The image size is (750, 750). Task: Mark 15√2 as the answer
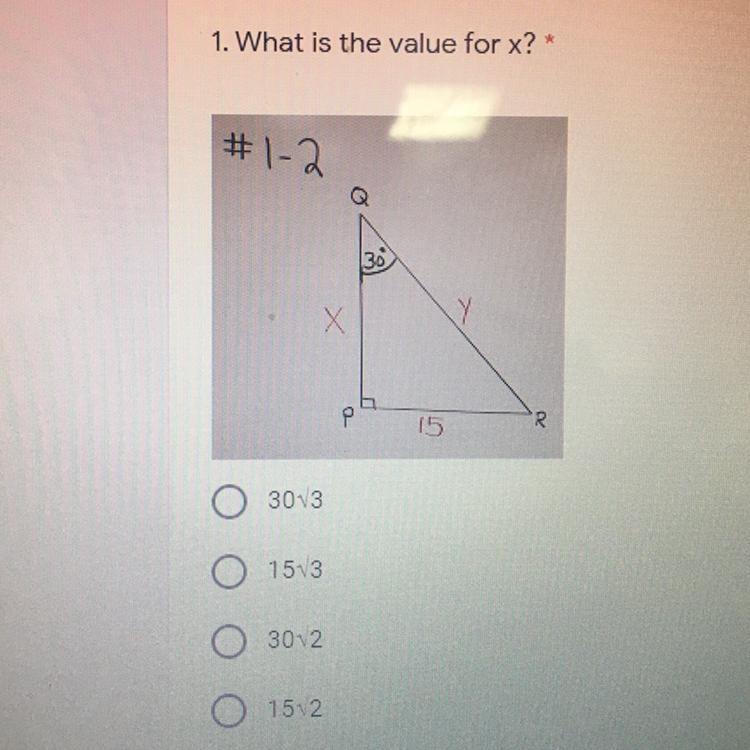[x=229, y=710]
